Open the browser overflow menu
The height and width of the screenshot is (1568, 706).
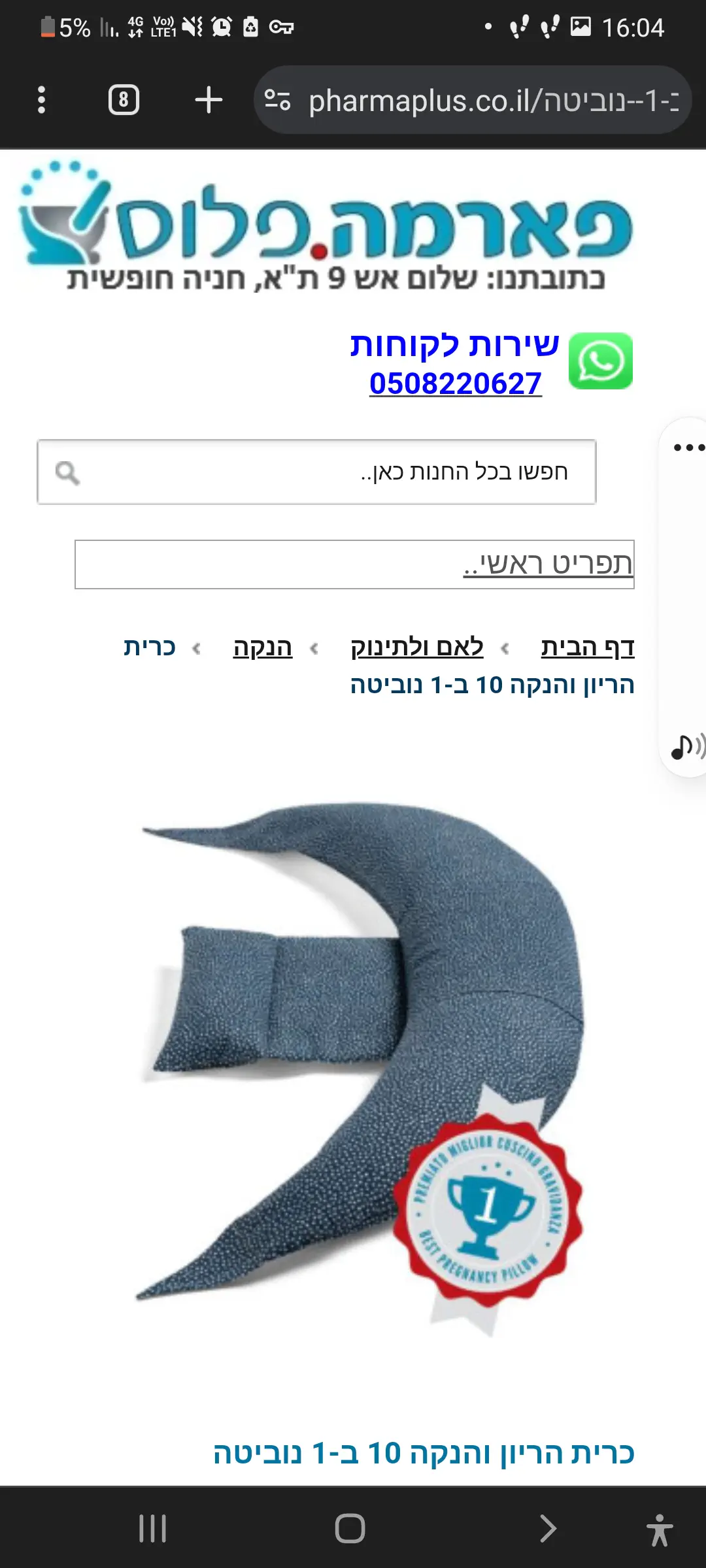click(41, 100)
